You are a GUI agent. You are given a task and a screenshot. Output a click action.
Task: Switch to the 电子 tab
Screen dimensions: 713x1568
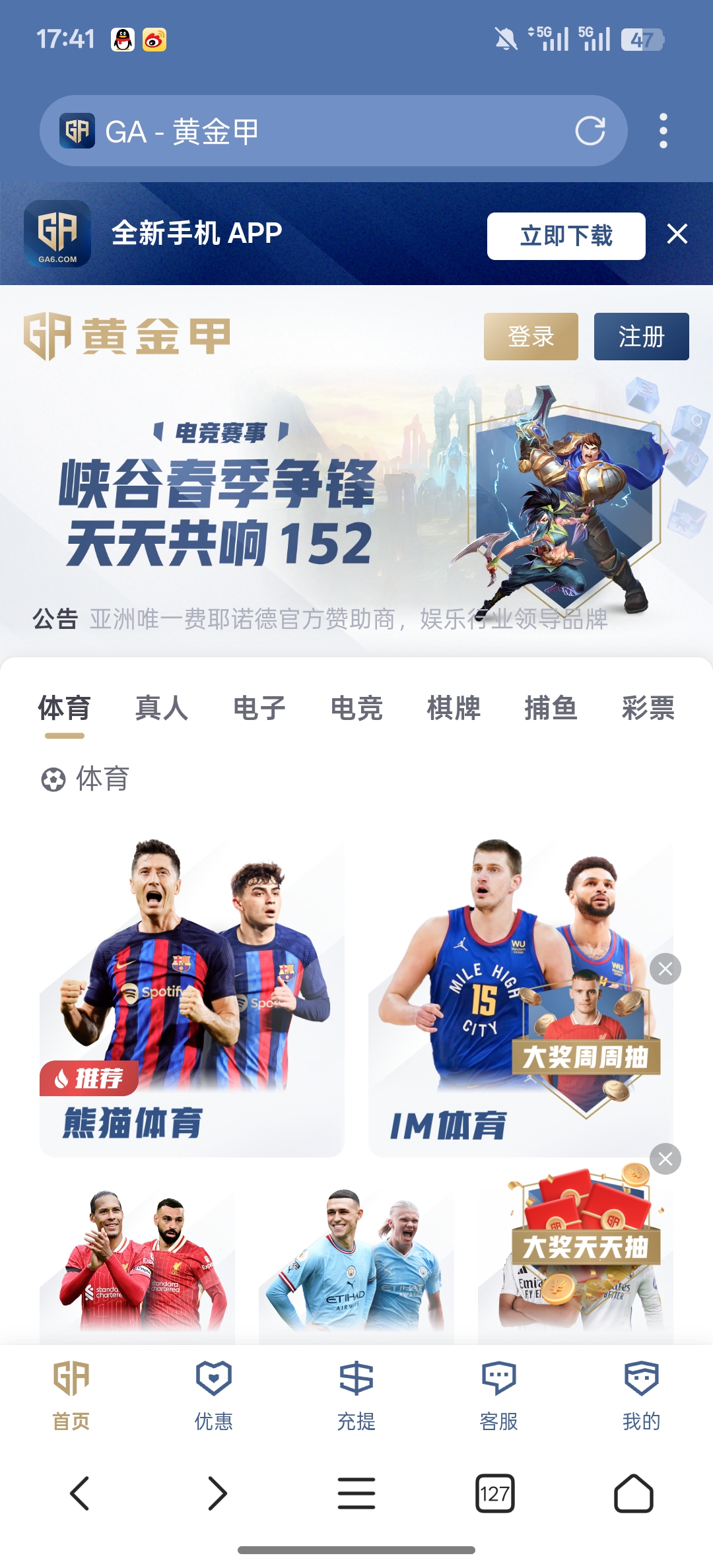(259, 708)
